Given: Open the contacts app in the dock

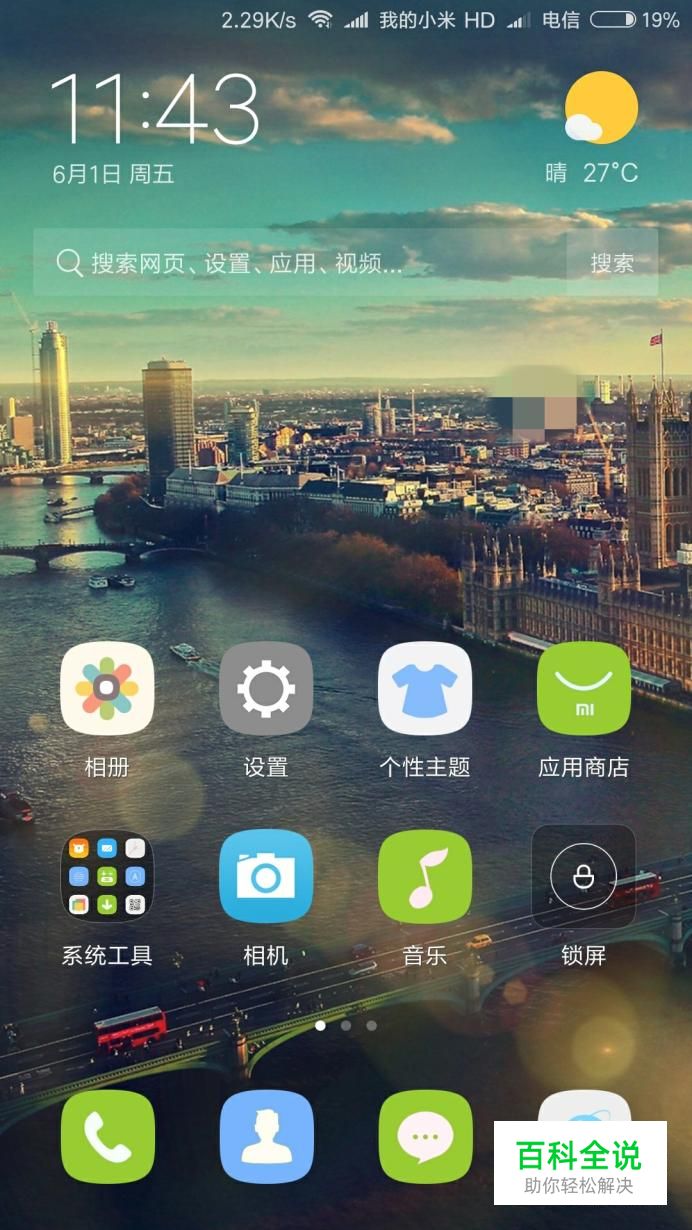Looking at the screenshot, I should 266,1137.
